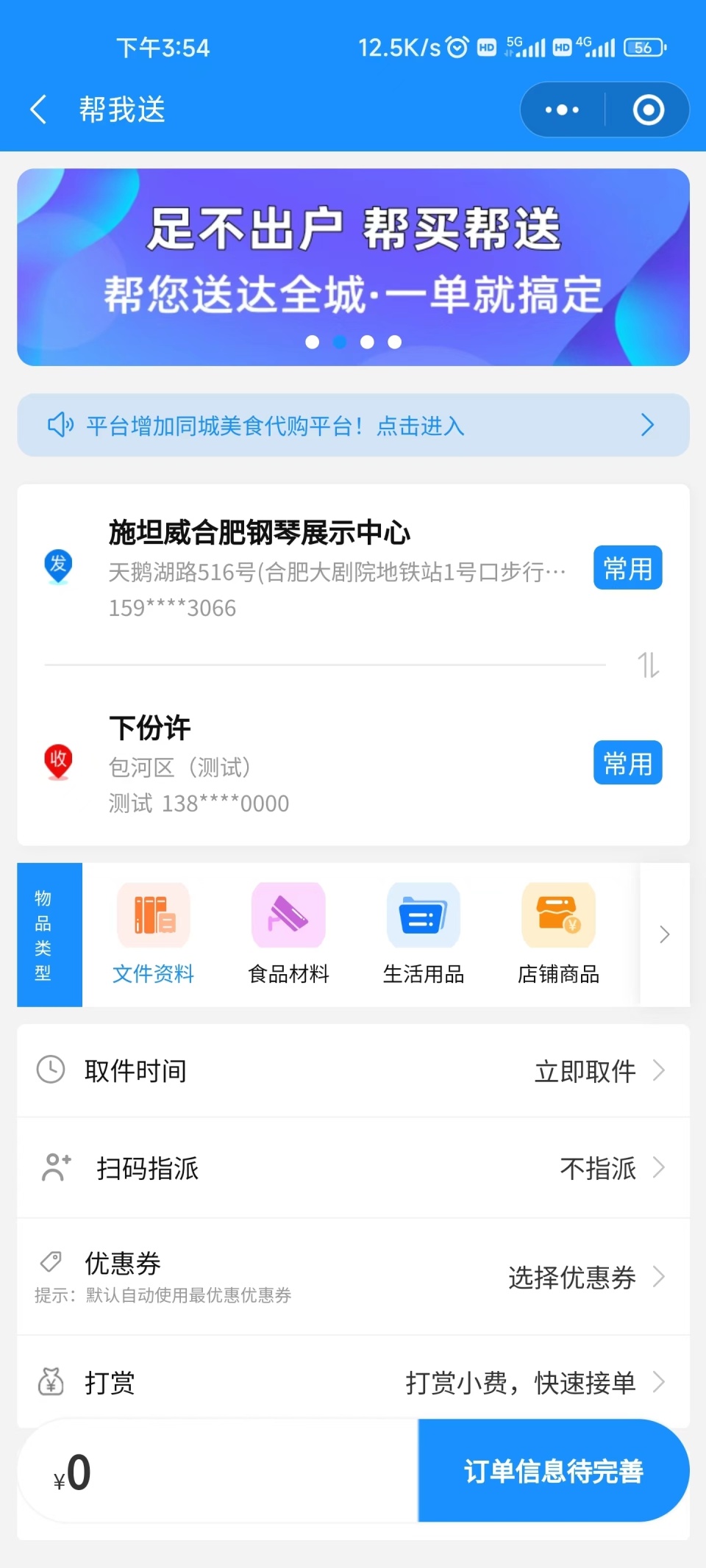Viewport: 706px width, 1568px height.
Task: Reveal more item types via right chevron
Action: click(664, 934)
